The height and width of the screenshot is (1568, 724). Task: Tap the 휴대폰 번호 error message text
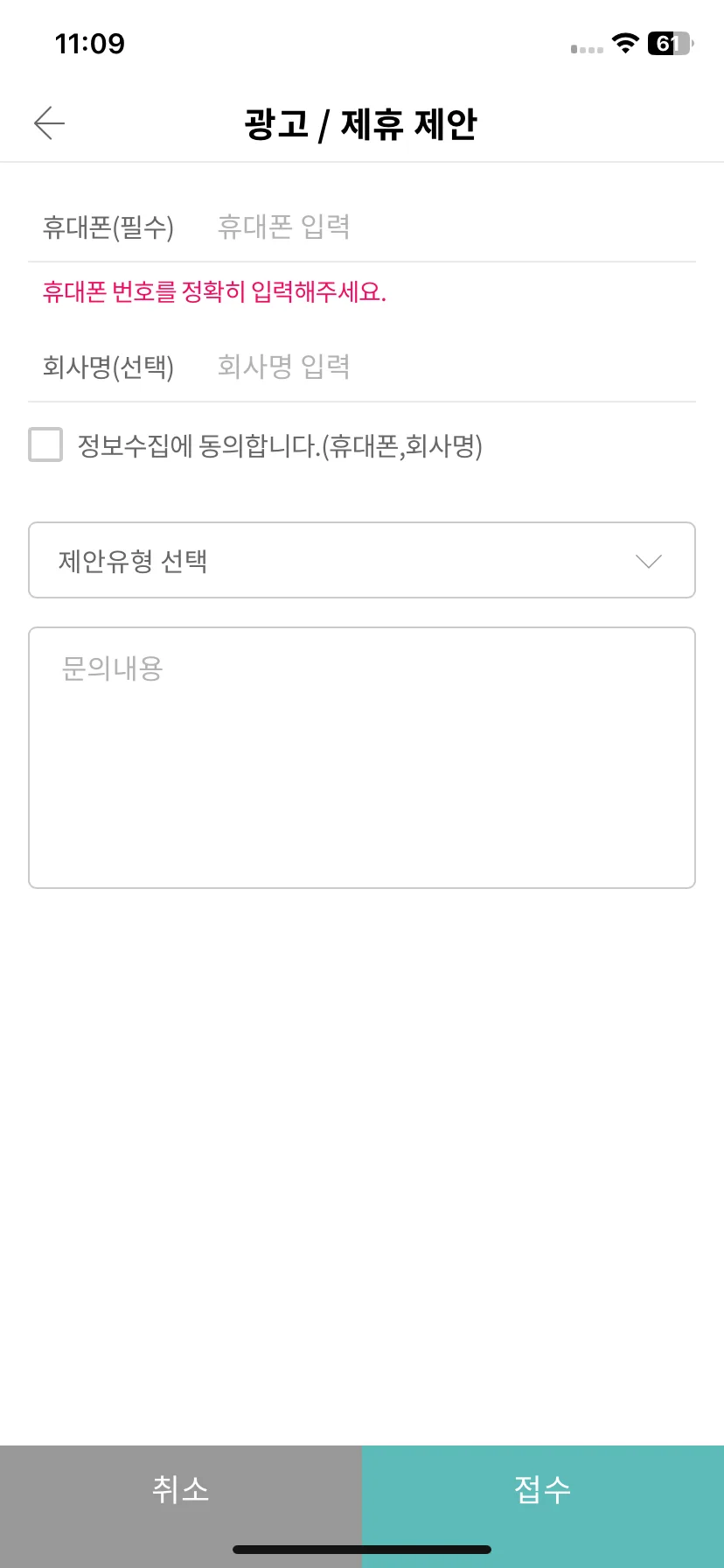click(215, 291)
